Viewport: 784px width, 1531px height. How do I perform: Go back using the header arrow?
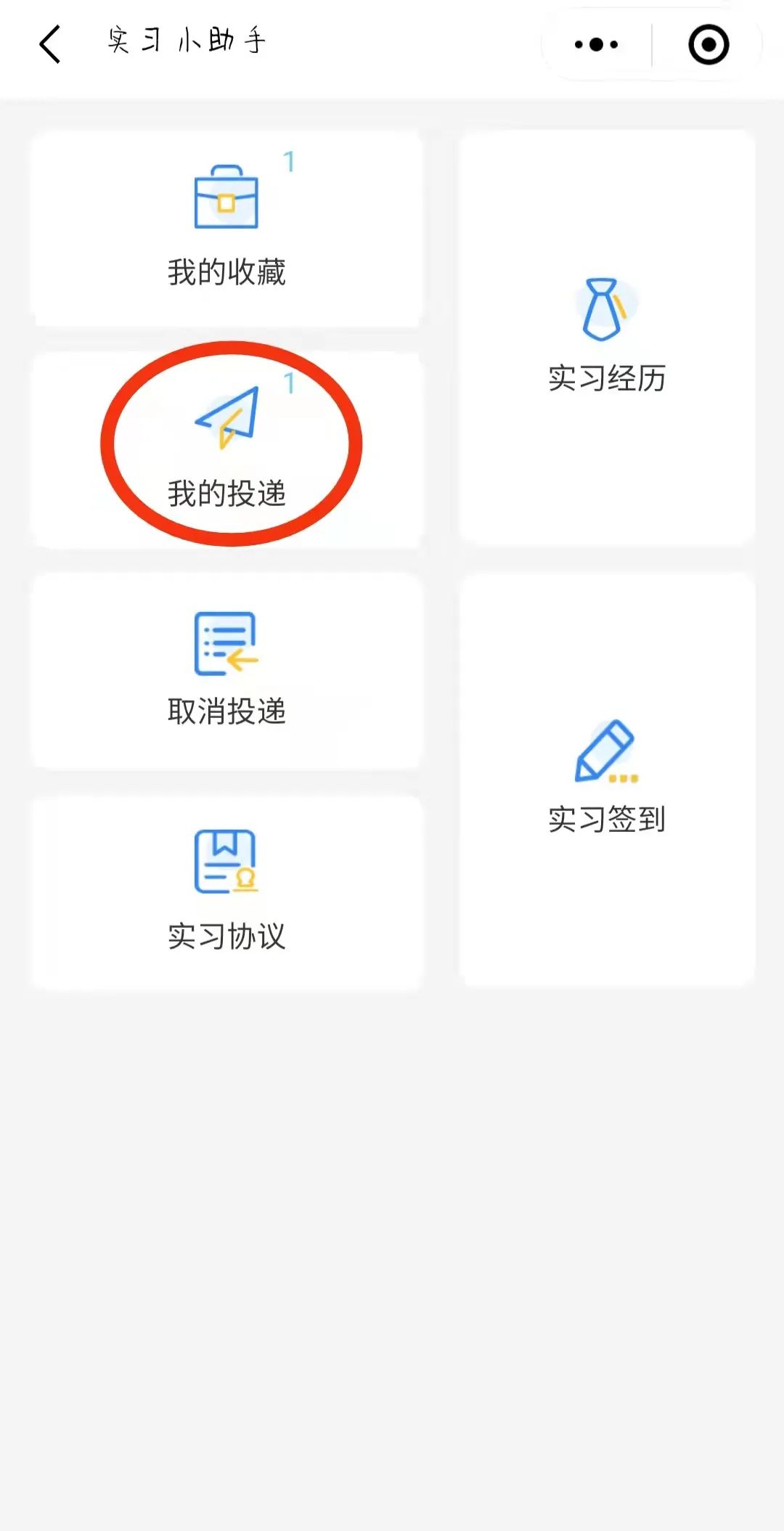(x=49, y=44)
